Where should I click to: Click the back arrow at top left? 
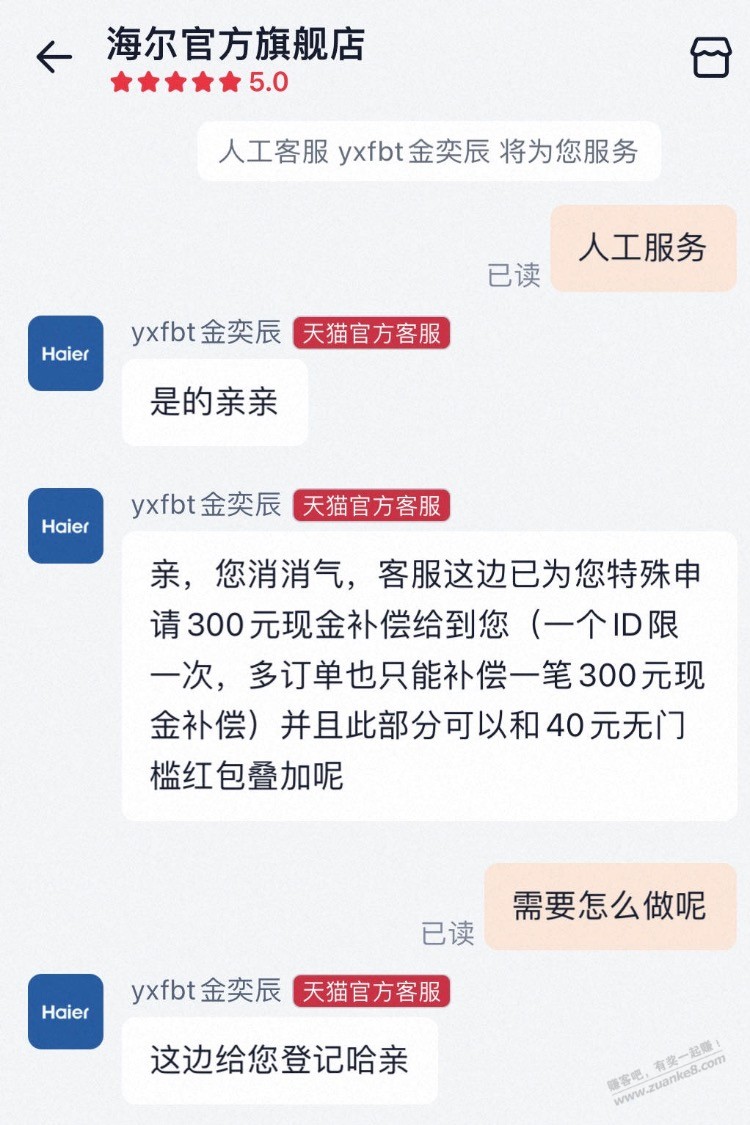(x=52, y=57)
